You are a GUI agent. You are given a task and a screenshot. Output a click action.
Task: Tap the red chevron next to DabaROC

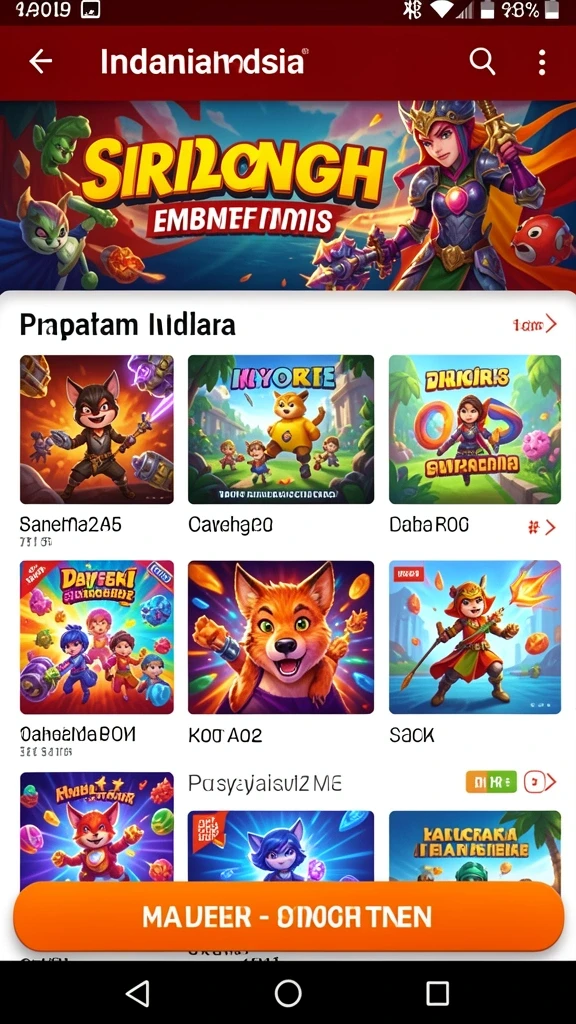(x=543, y=527)
